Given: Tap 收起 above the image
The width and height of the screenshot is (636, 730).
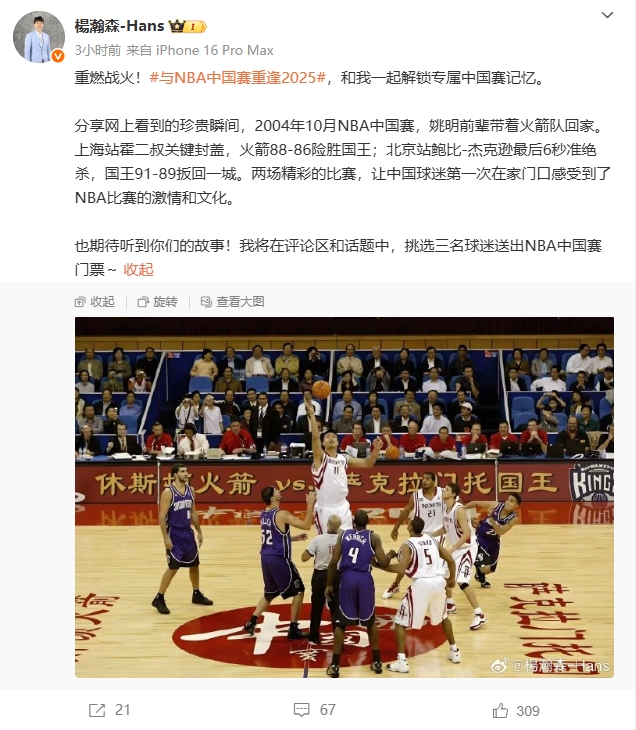Looking at the screenshot, I should (95, 301).
